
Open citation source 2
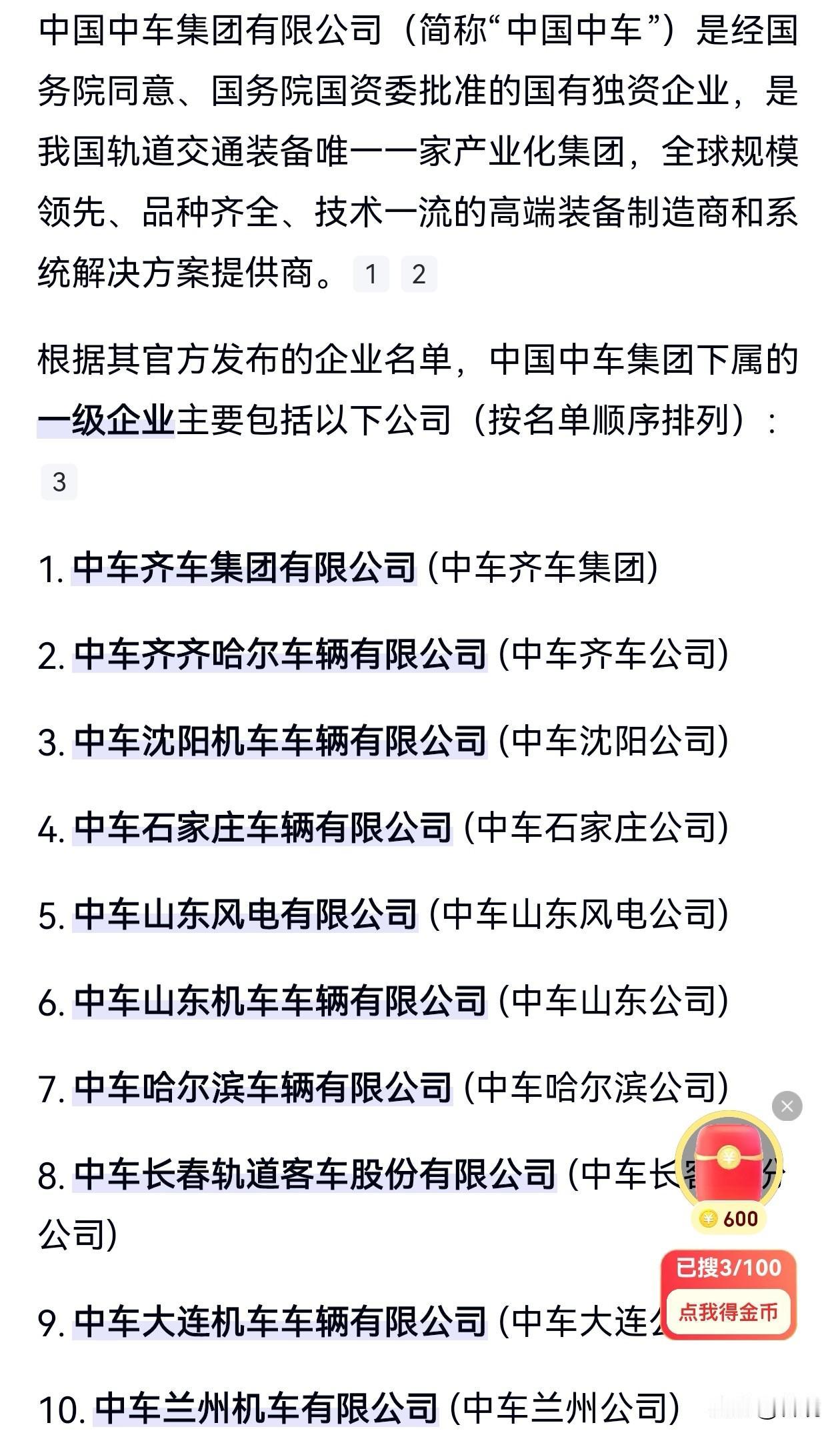[x=420, y=271]
